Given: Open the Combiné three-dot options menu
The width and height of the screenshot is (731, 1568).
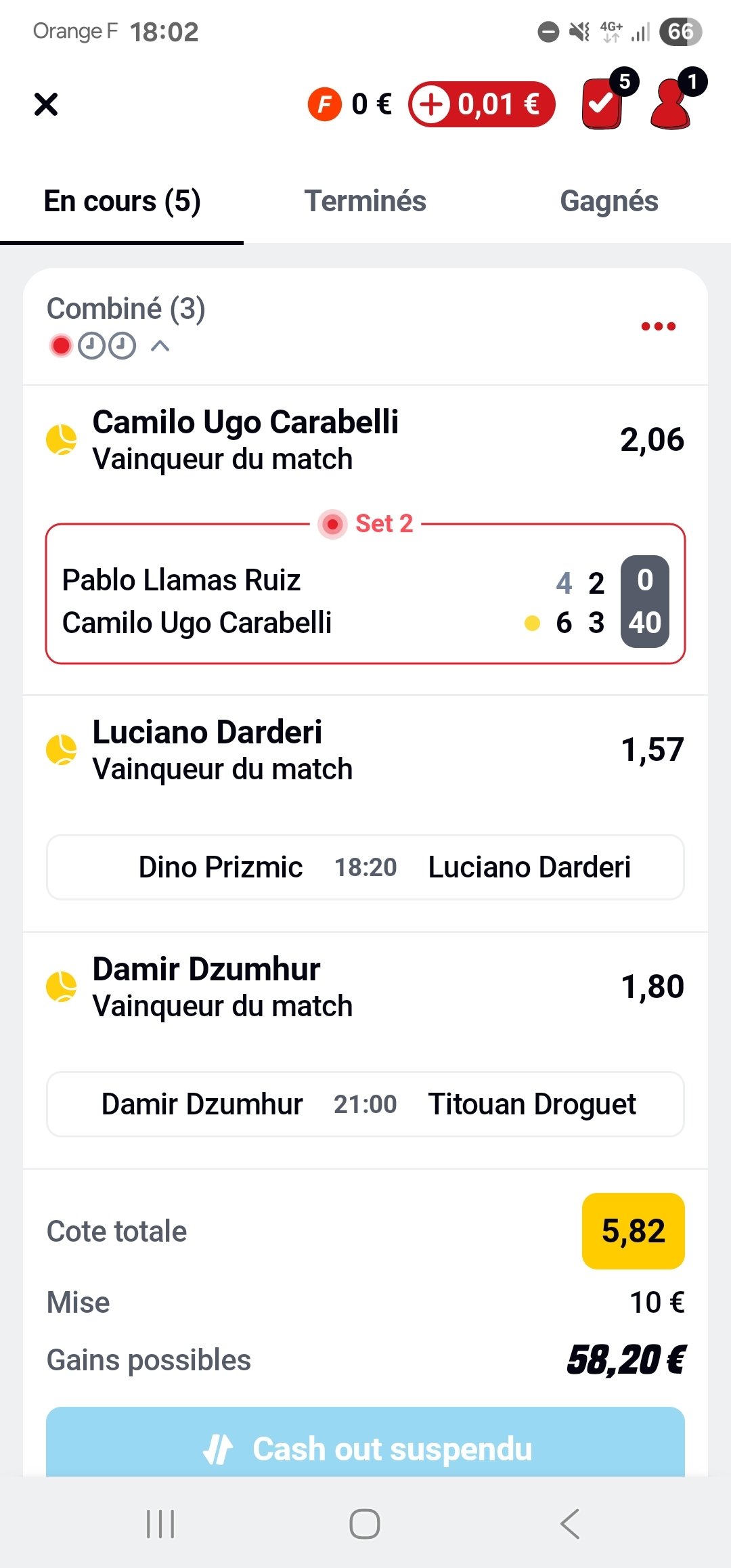Looking at the screenshot, I should 658,326.
